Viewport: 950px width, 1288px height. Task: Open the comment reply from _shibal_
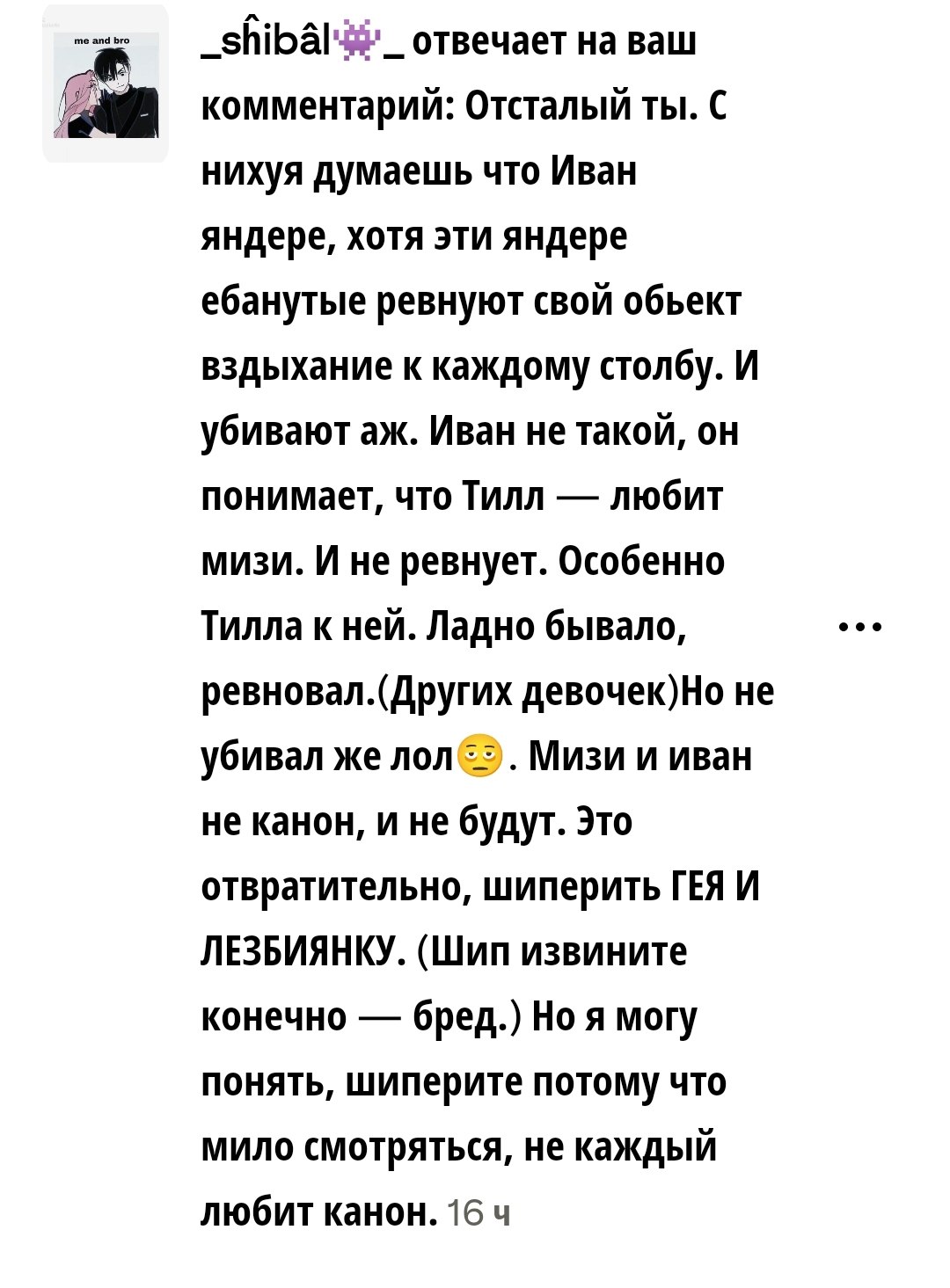[x=487, y=625]
